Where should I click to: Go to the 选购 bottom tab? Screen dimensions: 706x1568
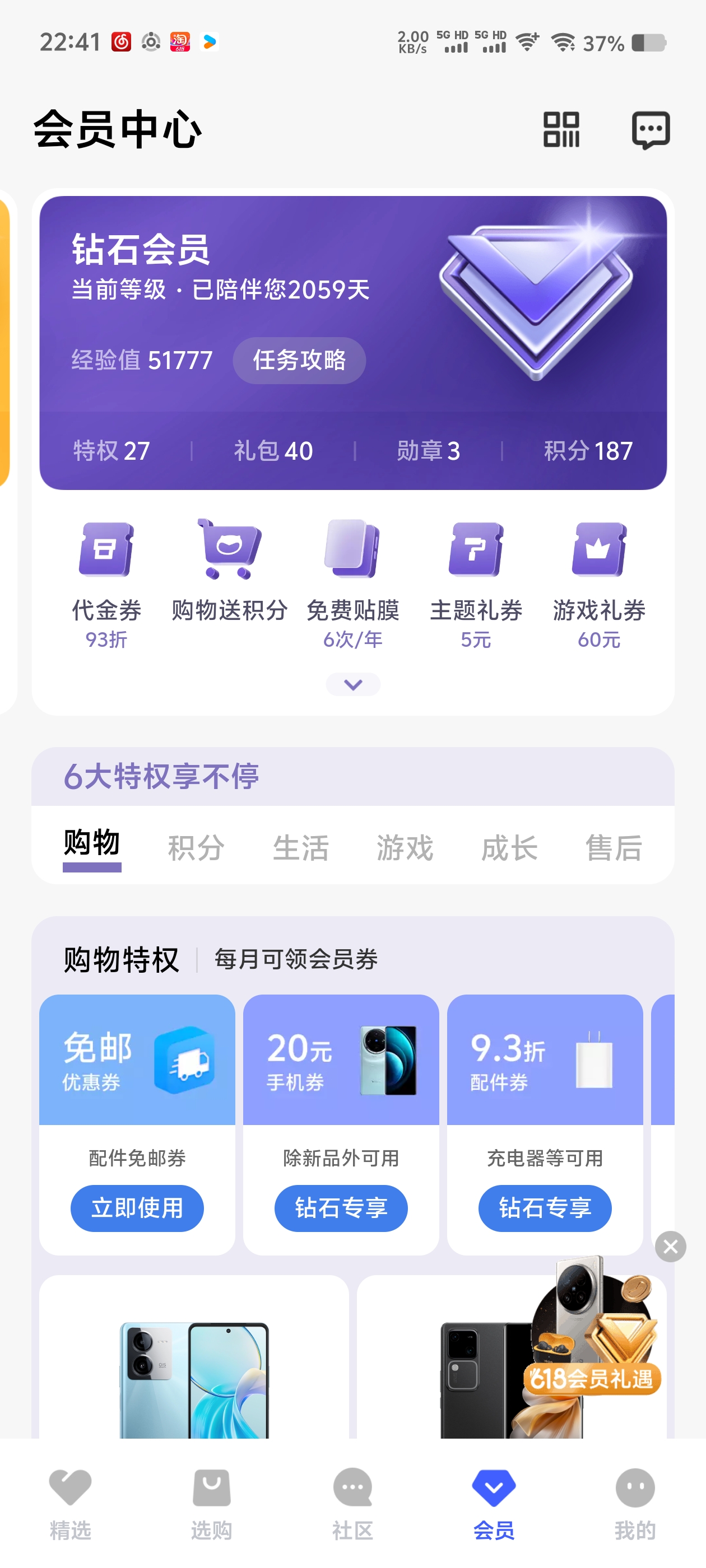211,1502
